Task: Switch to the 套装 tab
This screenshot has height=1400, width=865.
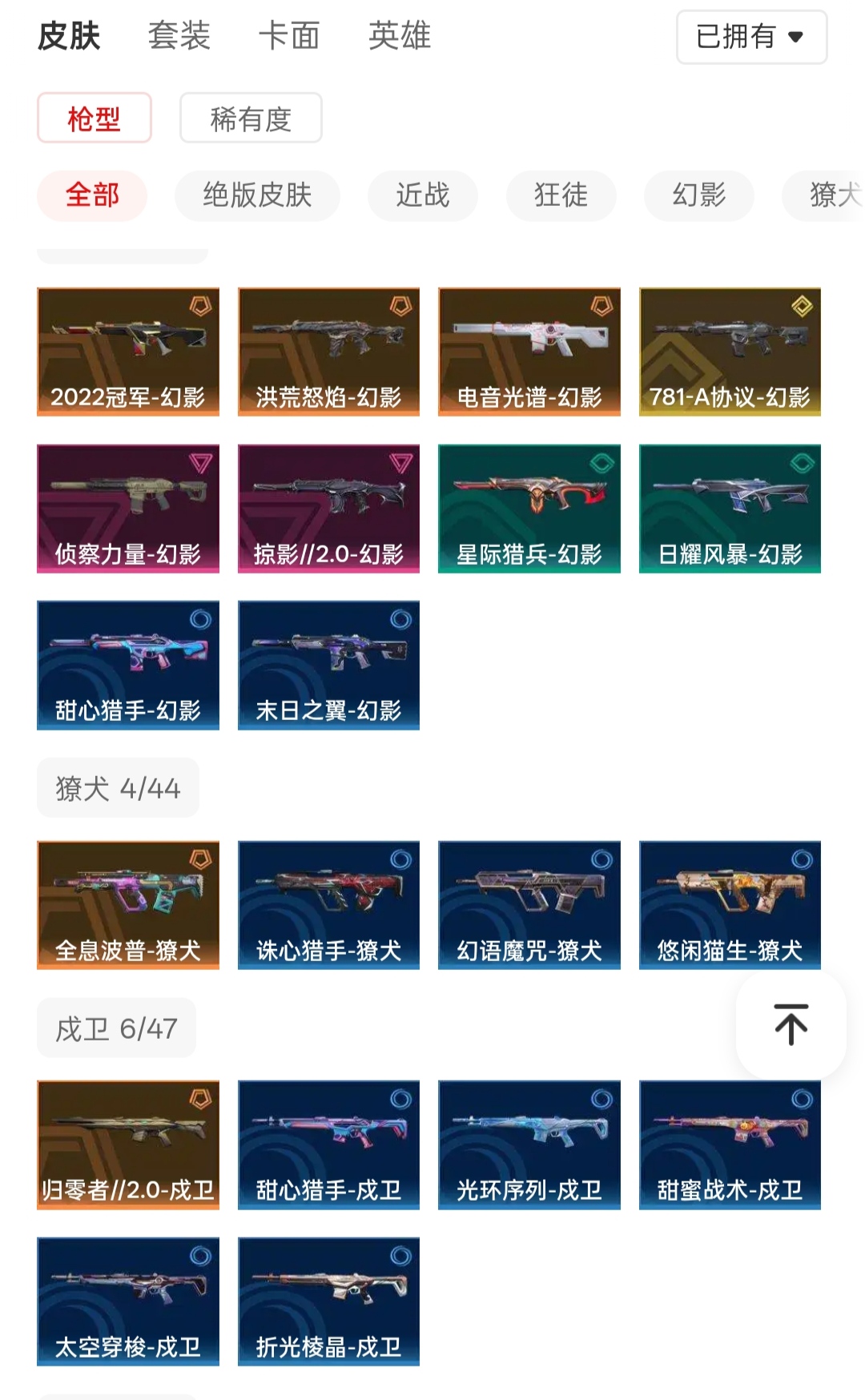Action: tap(179, 36)
